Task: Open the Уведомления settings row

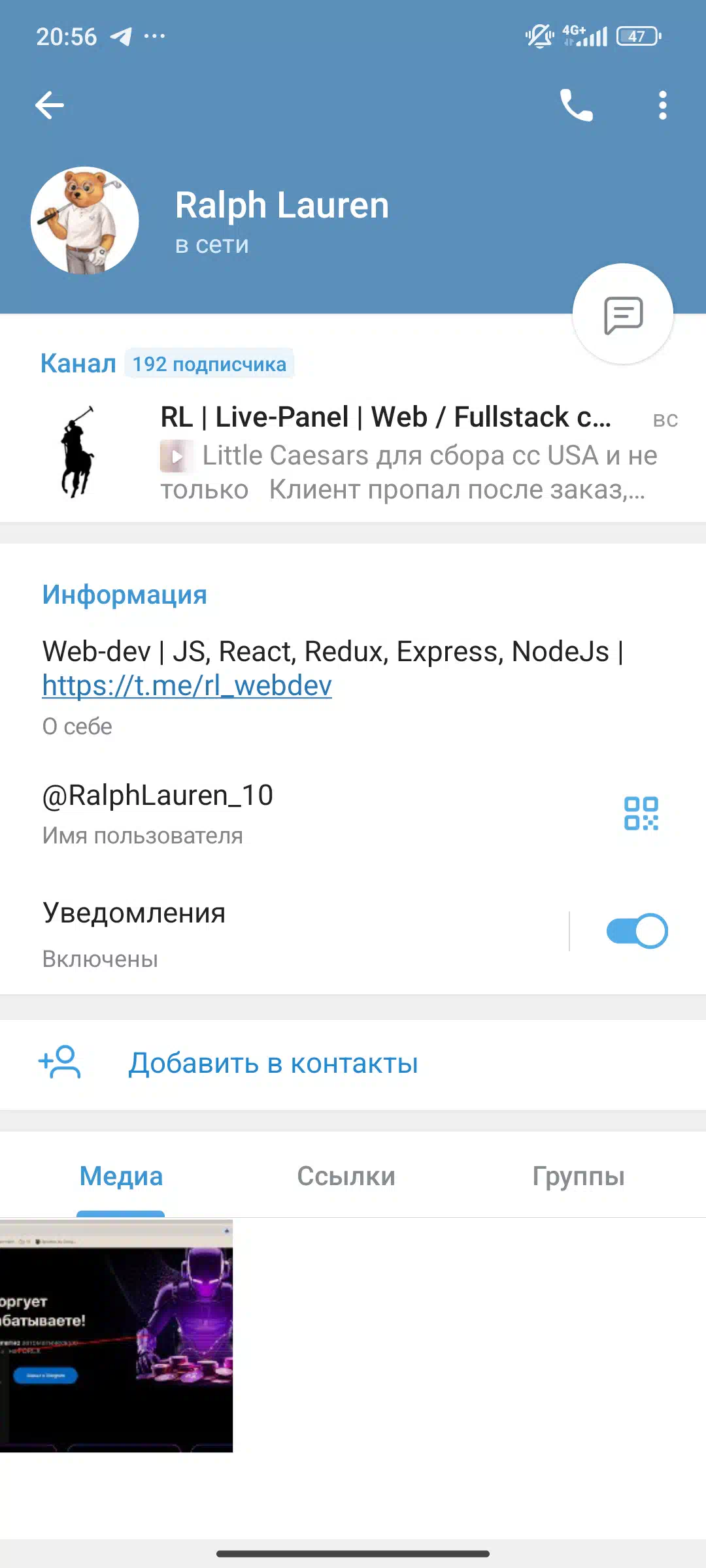Action: [284, 934]
